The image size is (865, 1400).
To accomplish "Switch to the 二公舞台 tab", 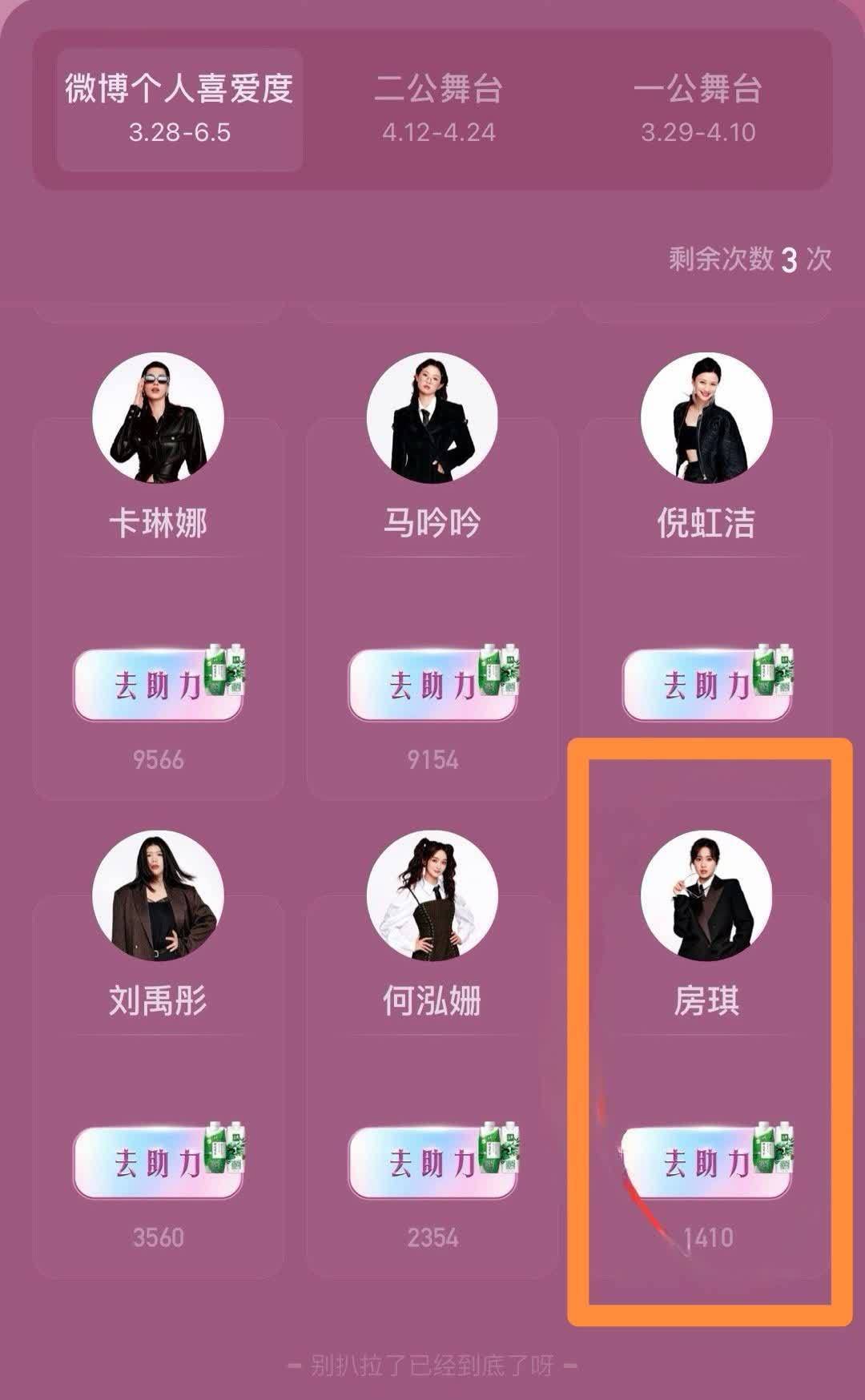I will tap(438, 110).
